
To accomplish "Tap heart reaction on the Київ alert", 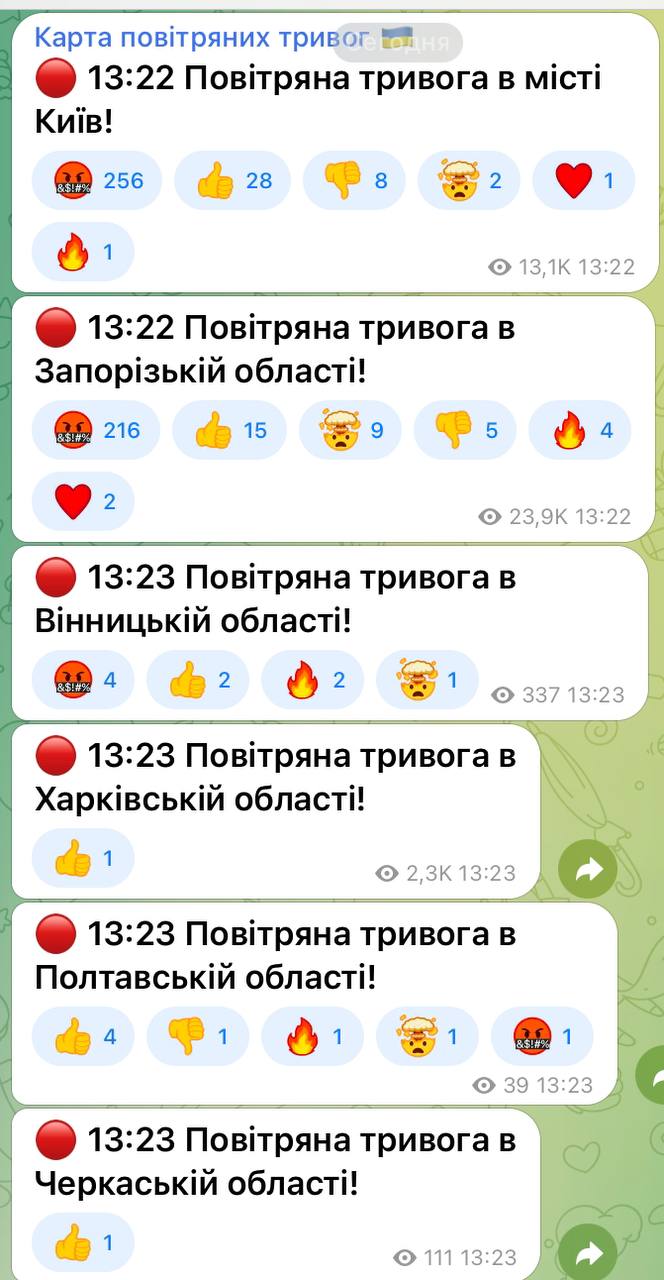I will pyautogui.click(x=585, y=180).
